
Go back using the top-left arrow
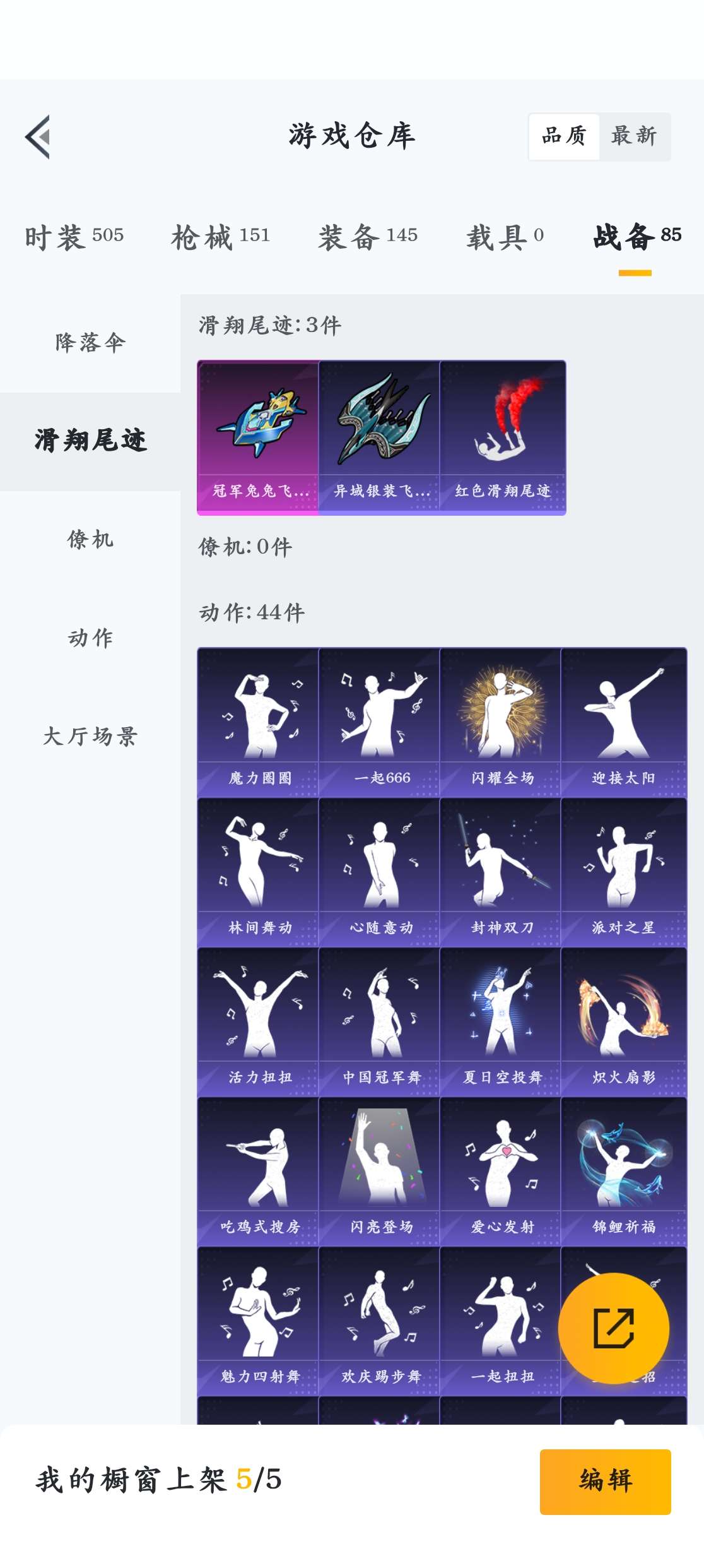38,137
